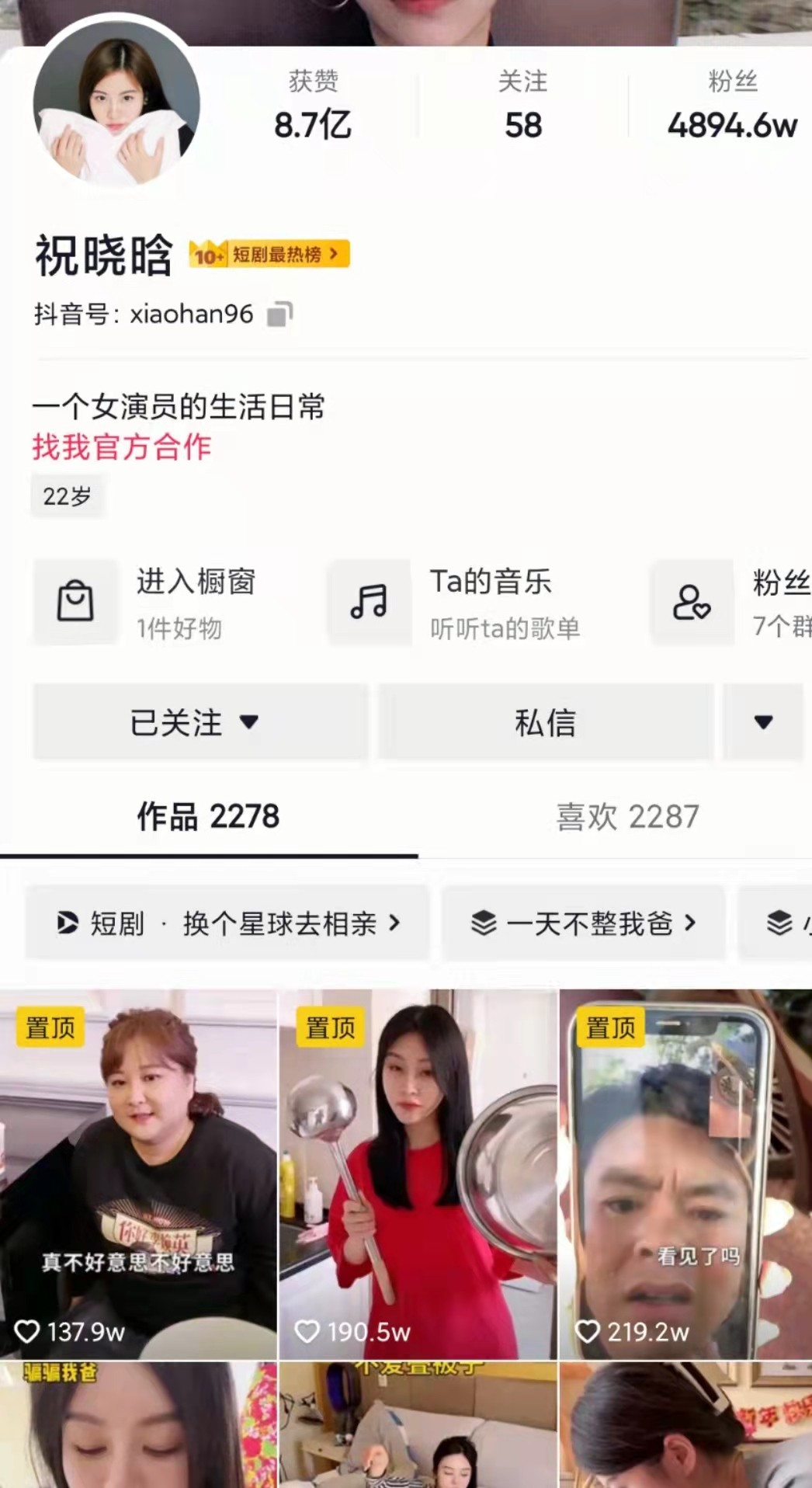Expand the arrow button beside 私信

pyautogui.click(x=763, y=722)
